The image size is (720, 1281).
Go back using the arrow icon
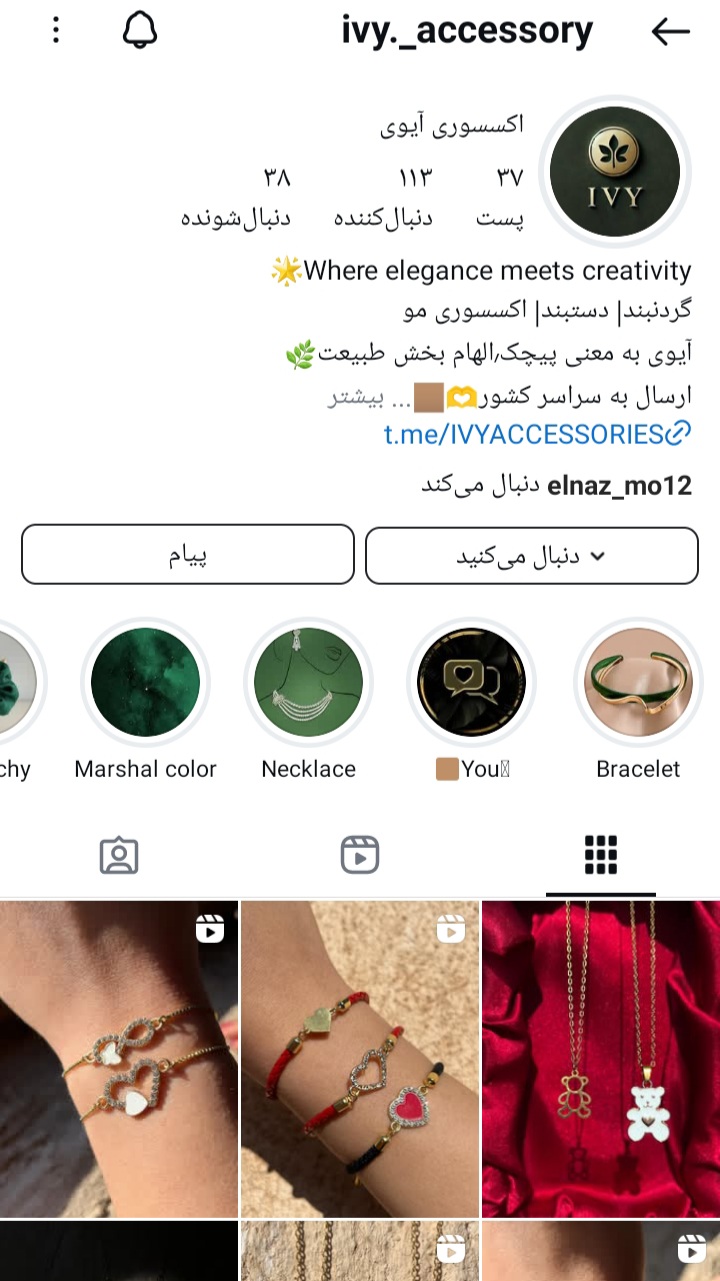pyautogui.click(x=670, y=32)
